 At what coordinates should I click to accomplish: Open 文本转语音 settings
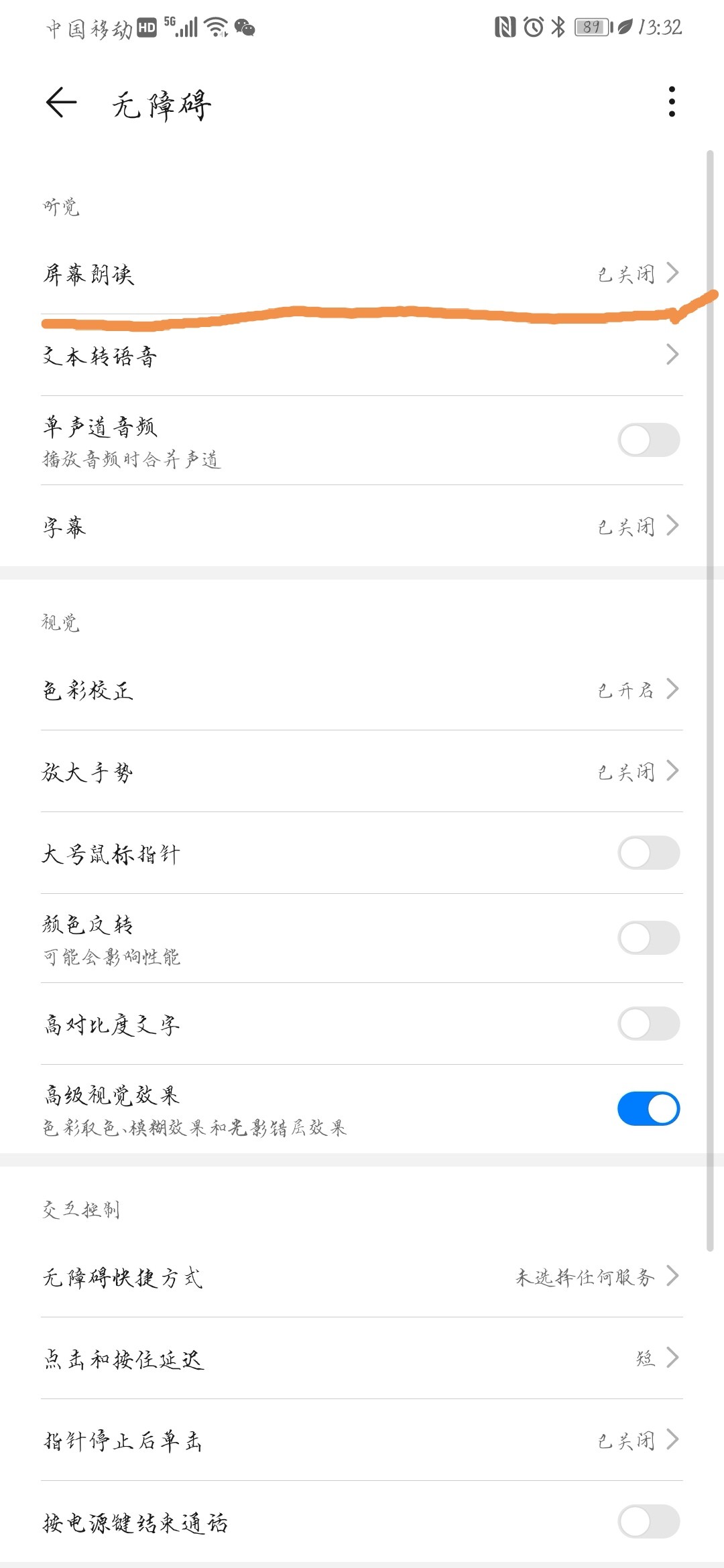pos(362,356)
